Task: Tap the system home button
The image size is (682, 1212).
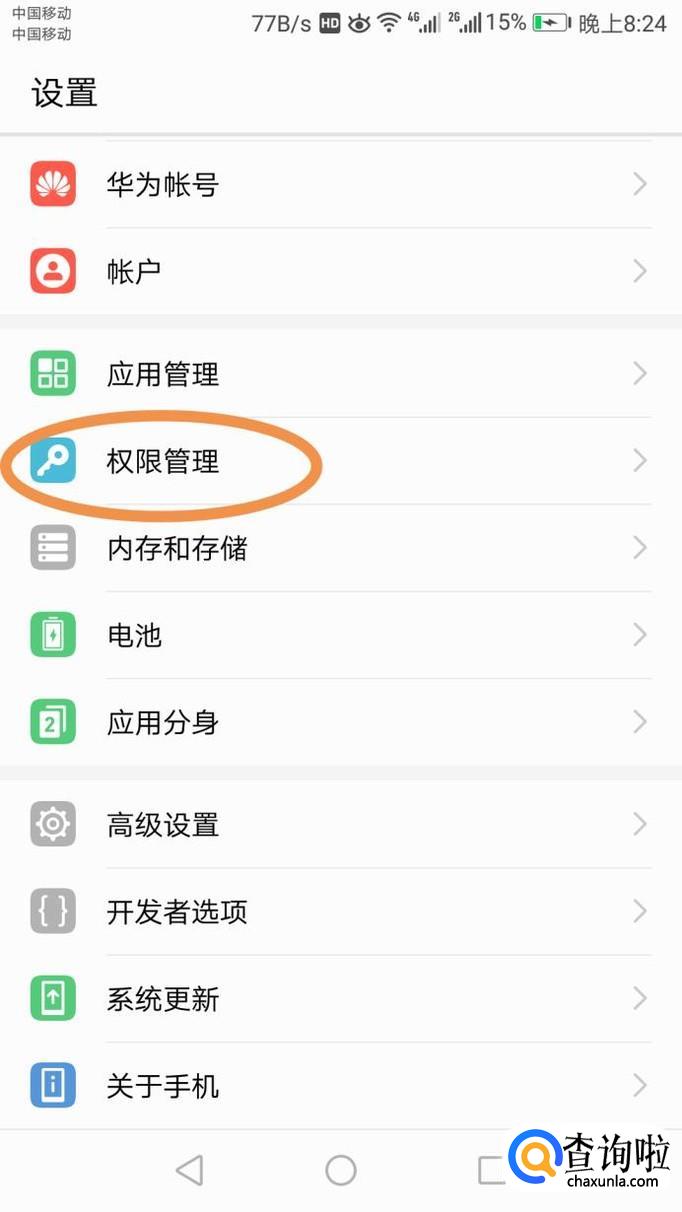Action: pos(341,1170)
